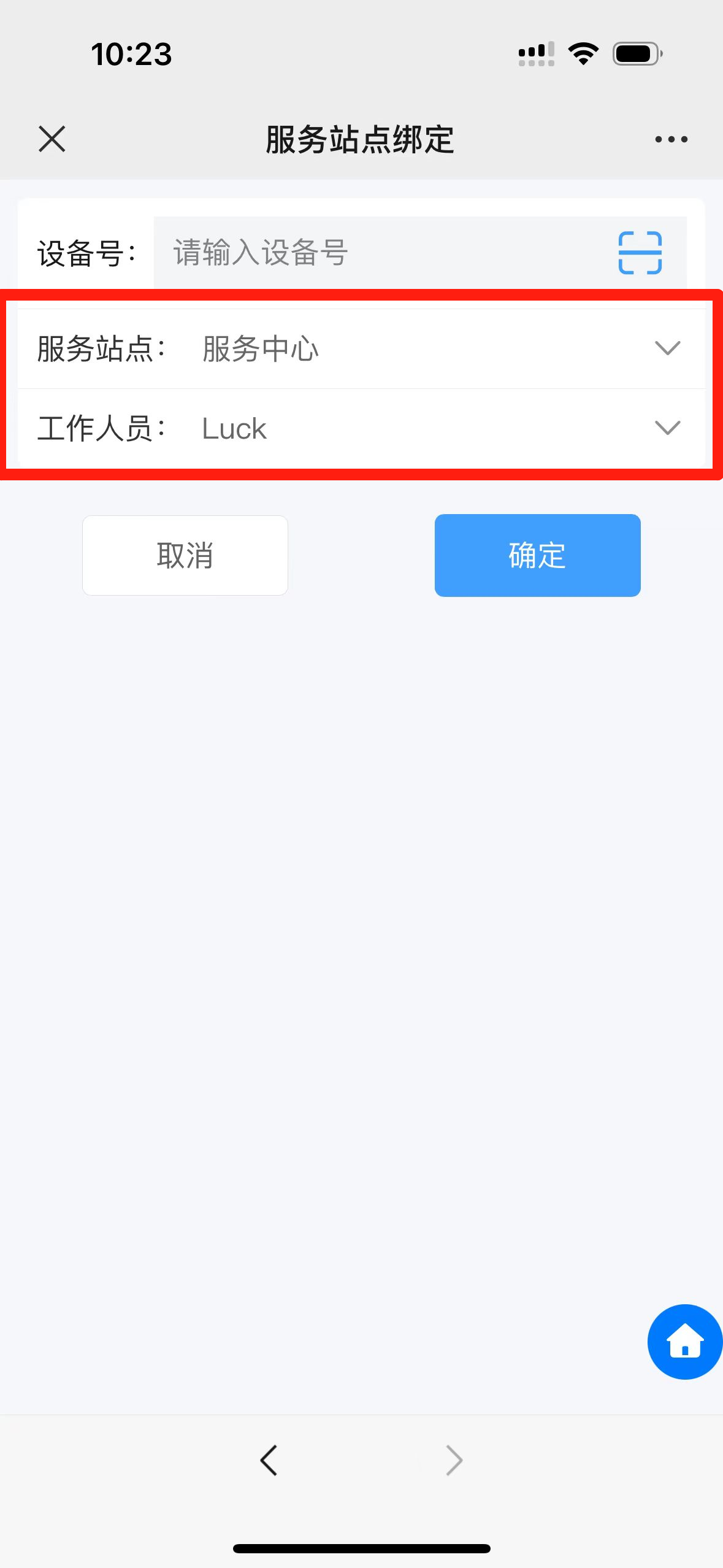723x1568 pixels.
Task: Open the three-dot more menu
Action: 671,140
